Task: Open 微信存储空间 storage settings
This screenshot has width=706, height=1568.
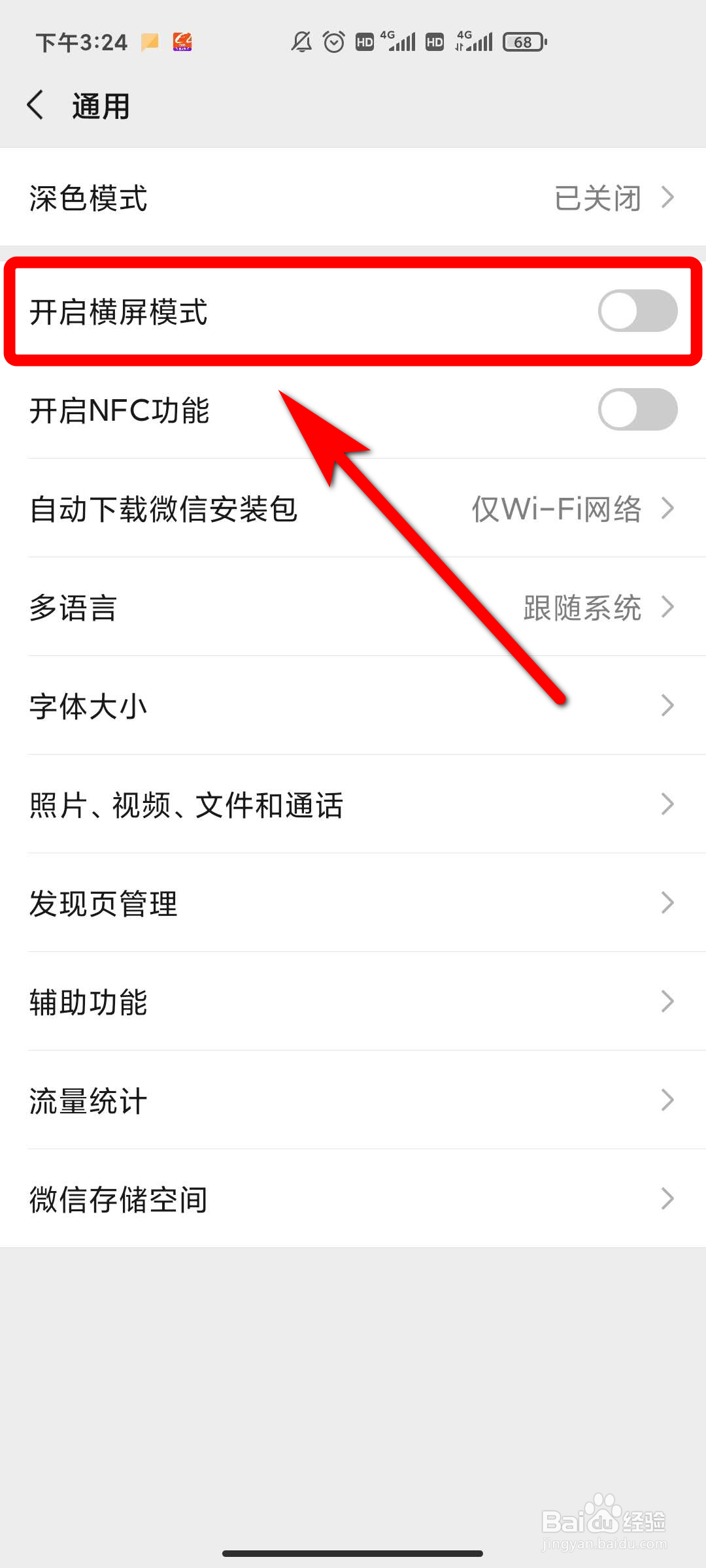Action: pos(353,1198)
